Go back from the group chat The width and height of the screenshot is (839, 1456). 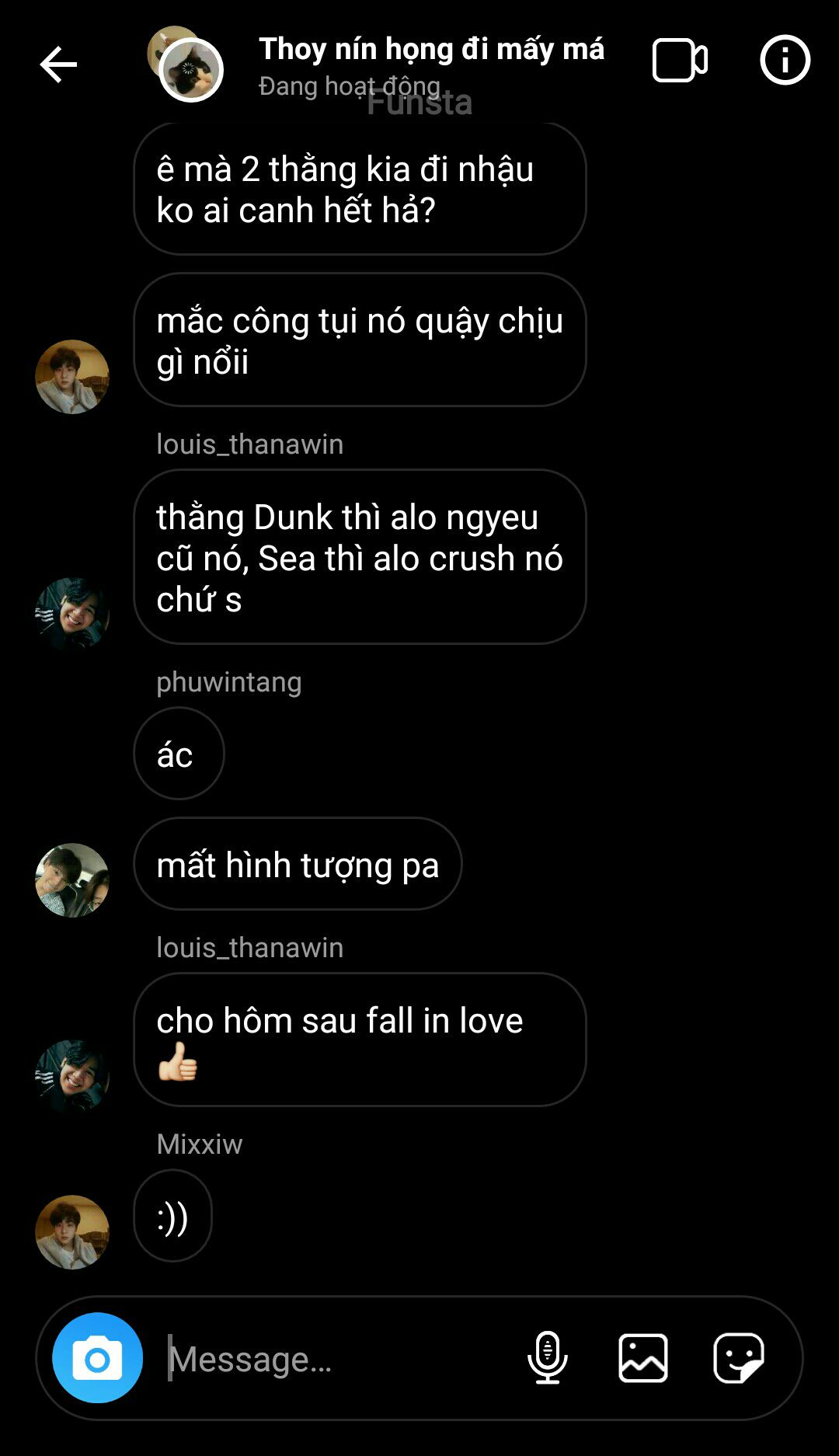[x=58, y=64]
